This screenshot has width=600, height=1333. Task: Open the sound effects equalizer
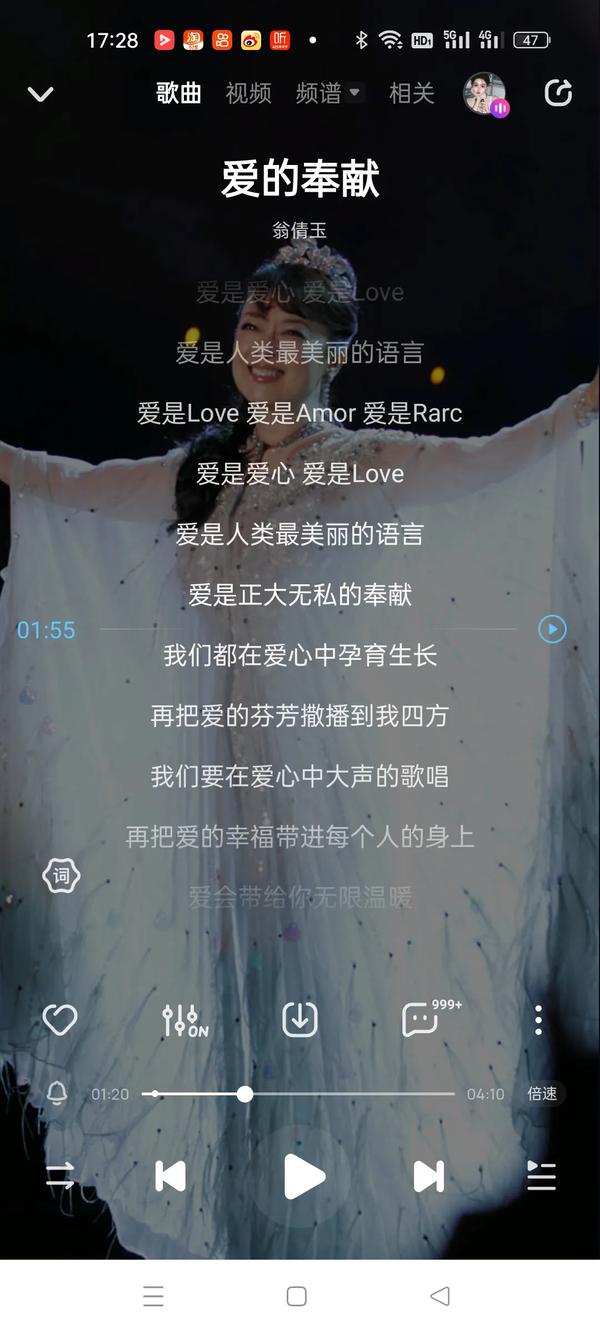click(x=183, y=1020)
